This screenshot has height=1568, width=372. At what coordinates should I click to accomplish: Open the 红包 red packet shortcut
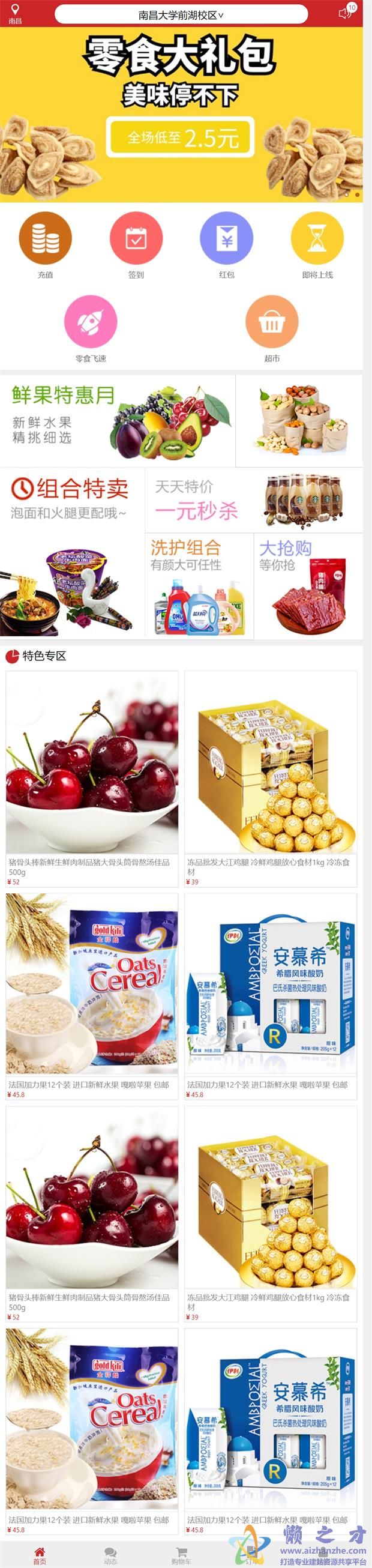[x=226, y=238]
